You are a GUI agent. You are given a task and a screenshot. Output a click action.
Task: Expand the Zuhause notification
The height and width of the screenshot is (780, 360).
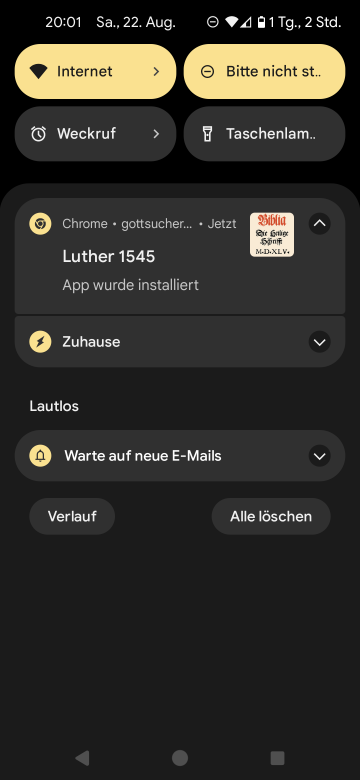point(319,342)
